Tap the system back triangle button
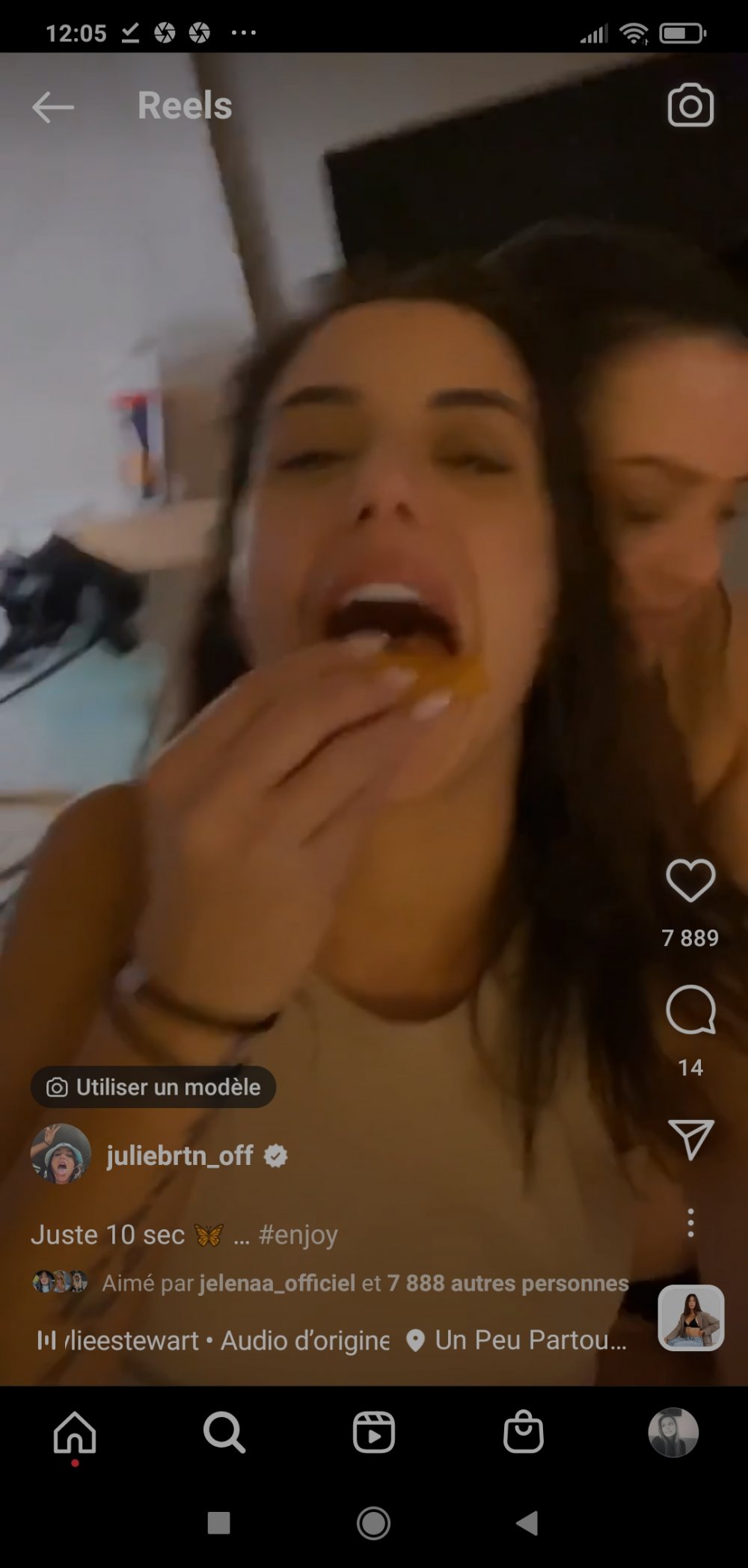748x1568 pixels. [527, 1522]
